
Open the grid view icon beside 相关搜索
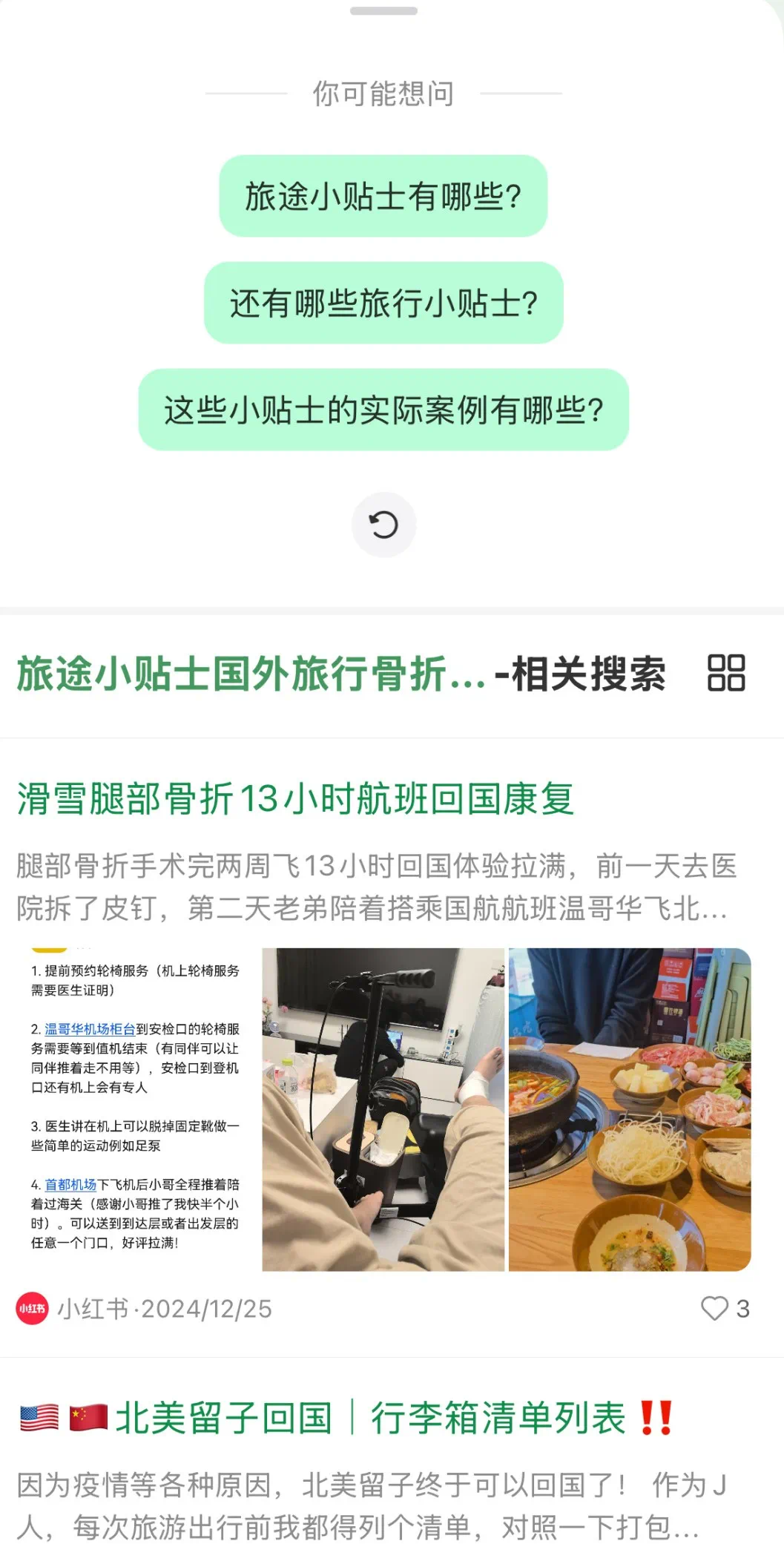(x=726, y=674)
